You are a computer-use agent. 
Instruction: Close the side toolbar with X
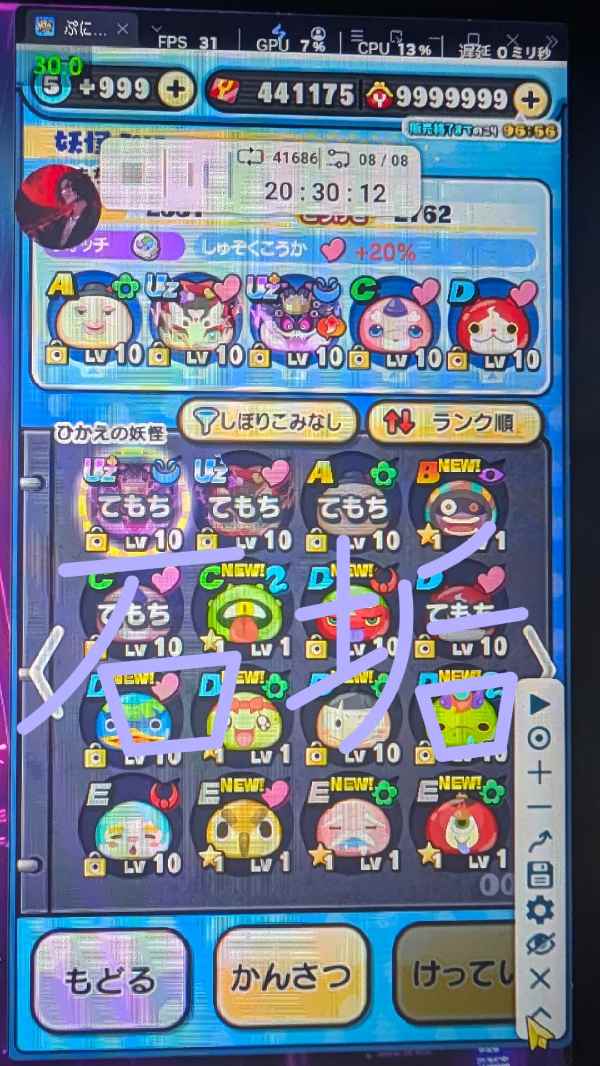[x=540, y=978]
